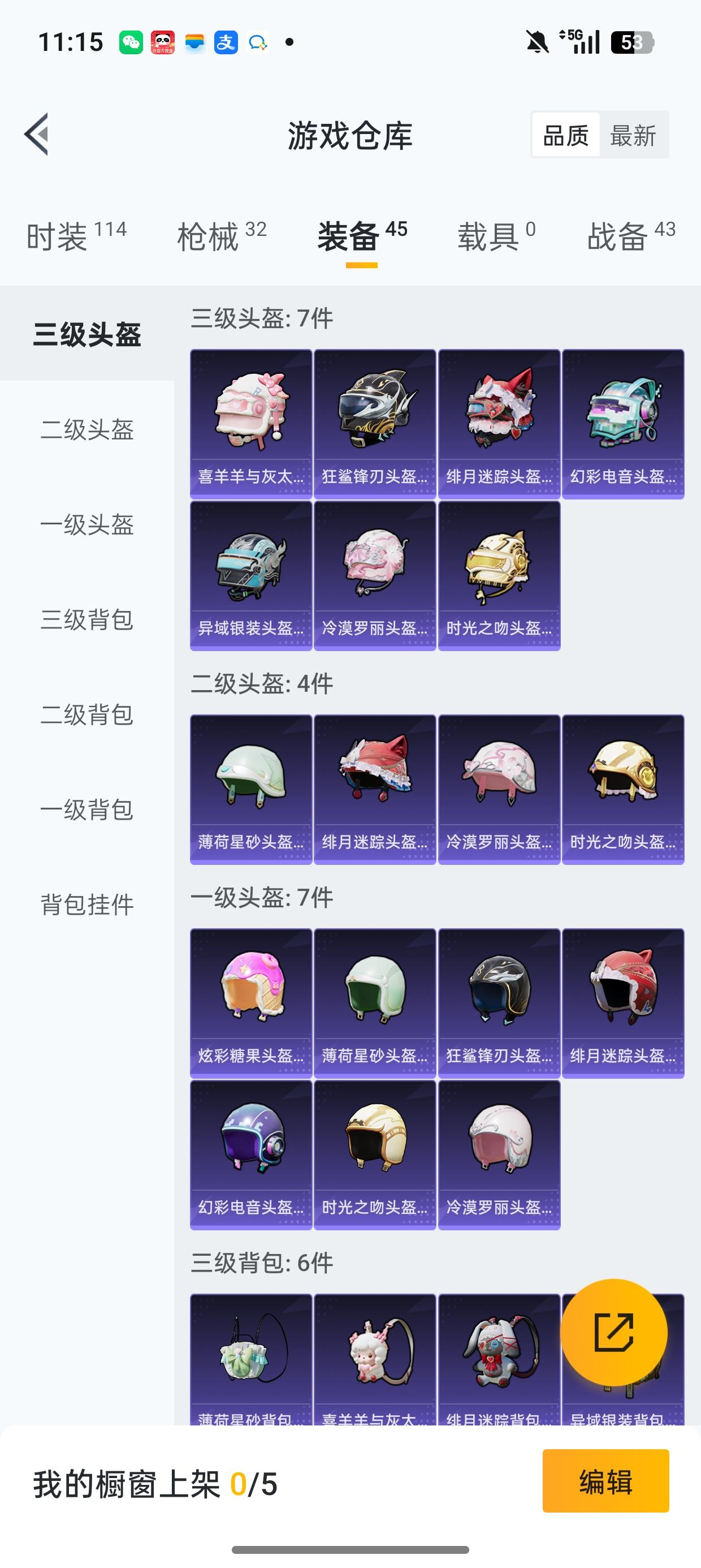
Task: Open the 背包挂件 sidebar category
Action: click(87, 905)
